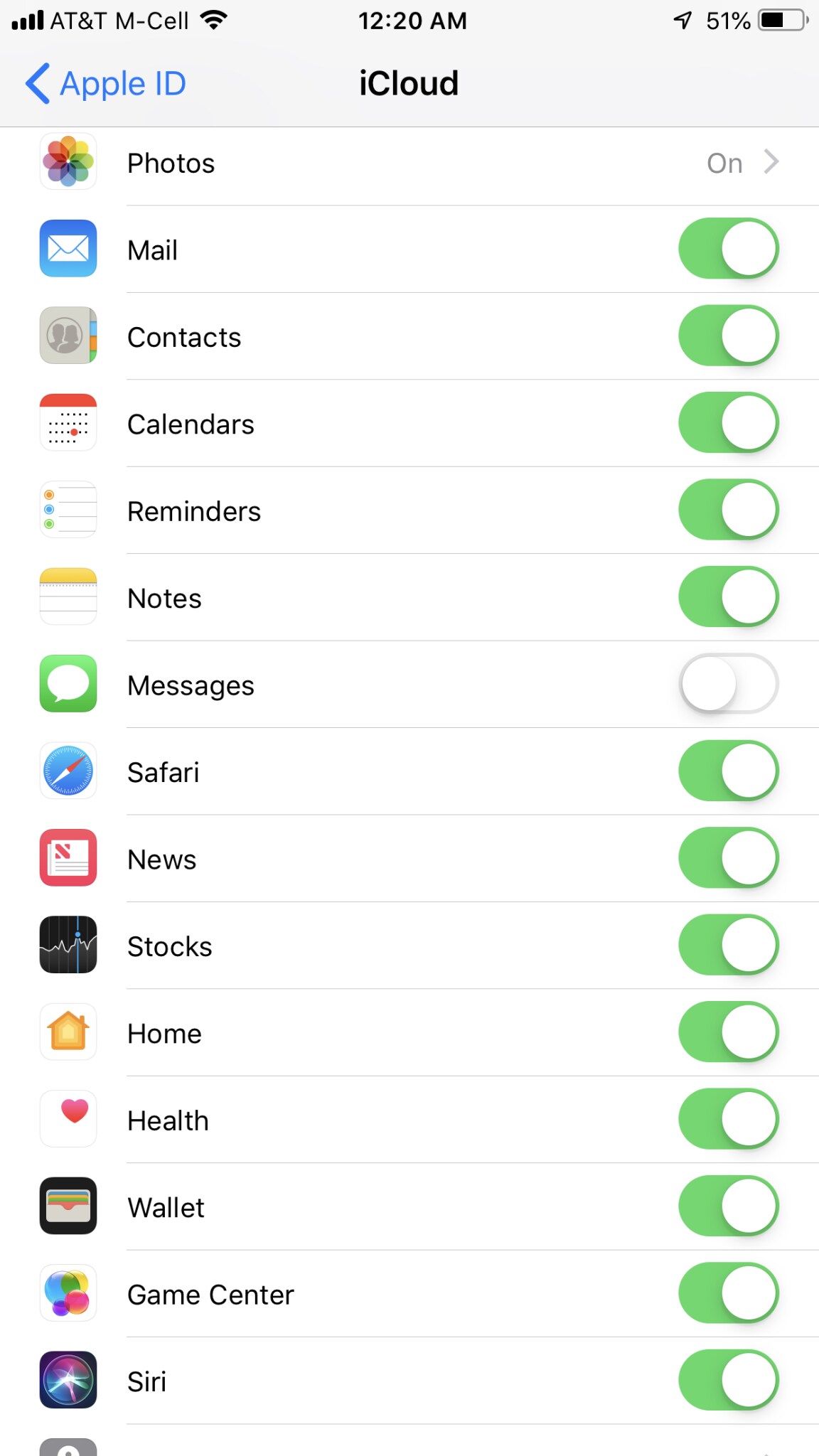Tap the Photos row labeled On
819x1456 pixels.
click(x=724, y=162)
